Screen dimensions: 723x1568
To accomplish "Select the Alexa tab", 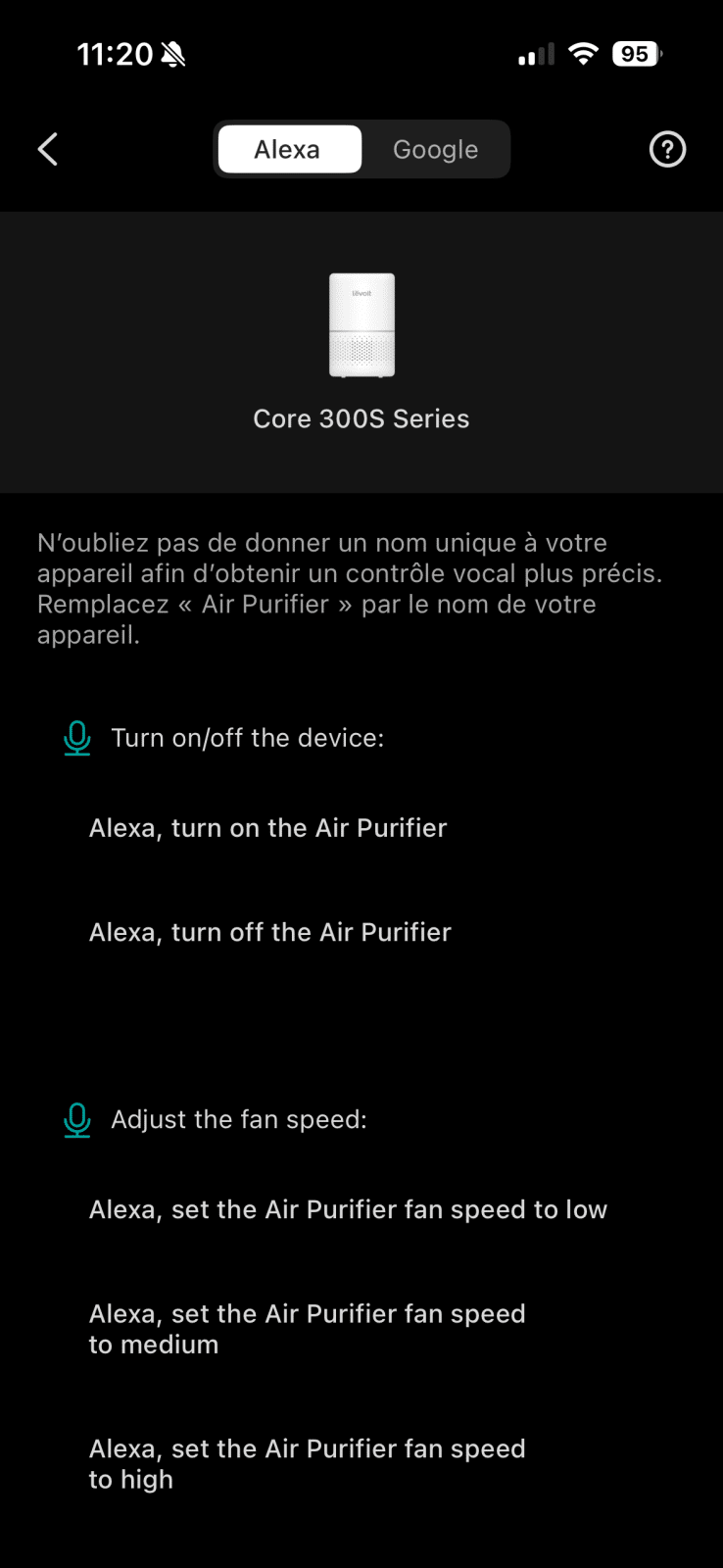I will click(x=288, y=150).
